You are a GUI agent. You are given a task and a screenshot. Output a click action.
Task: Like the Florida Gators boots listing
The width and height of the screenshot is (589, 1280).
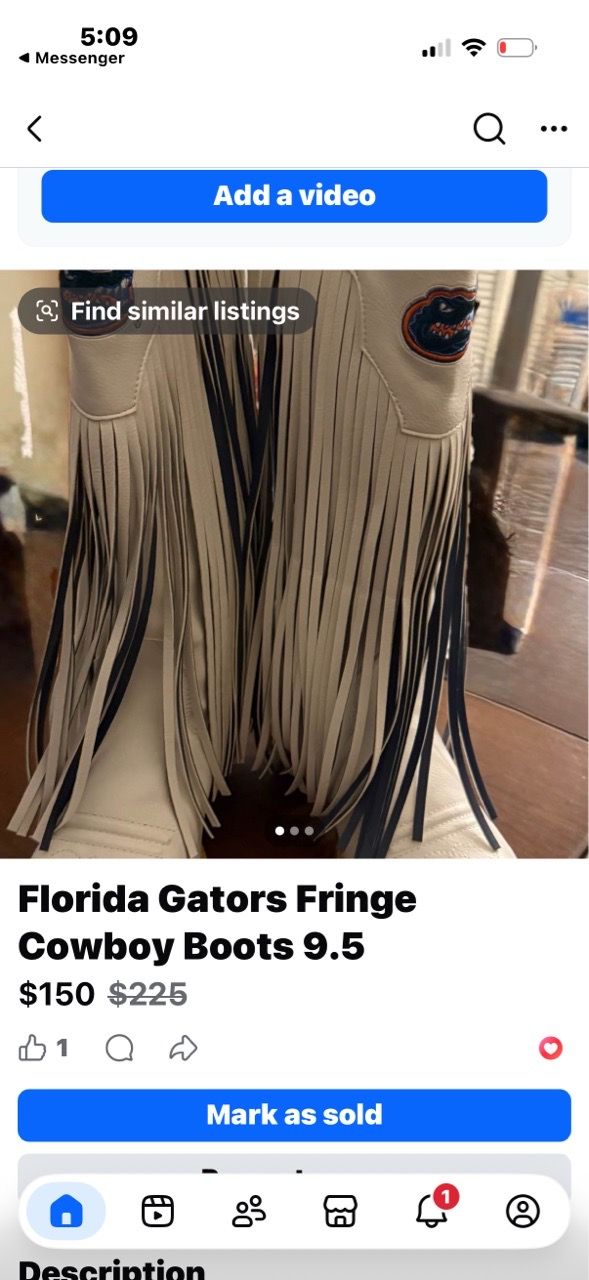pos(33,1048)
